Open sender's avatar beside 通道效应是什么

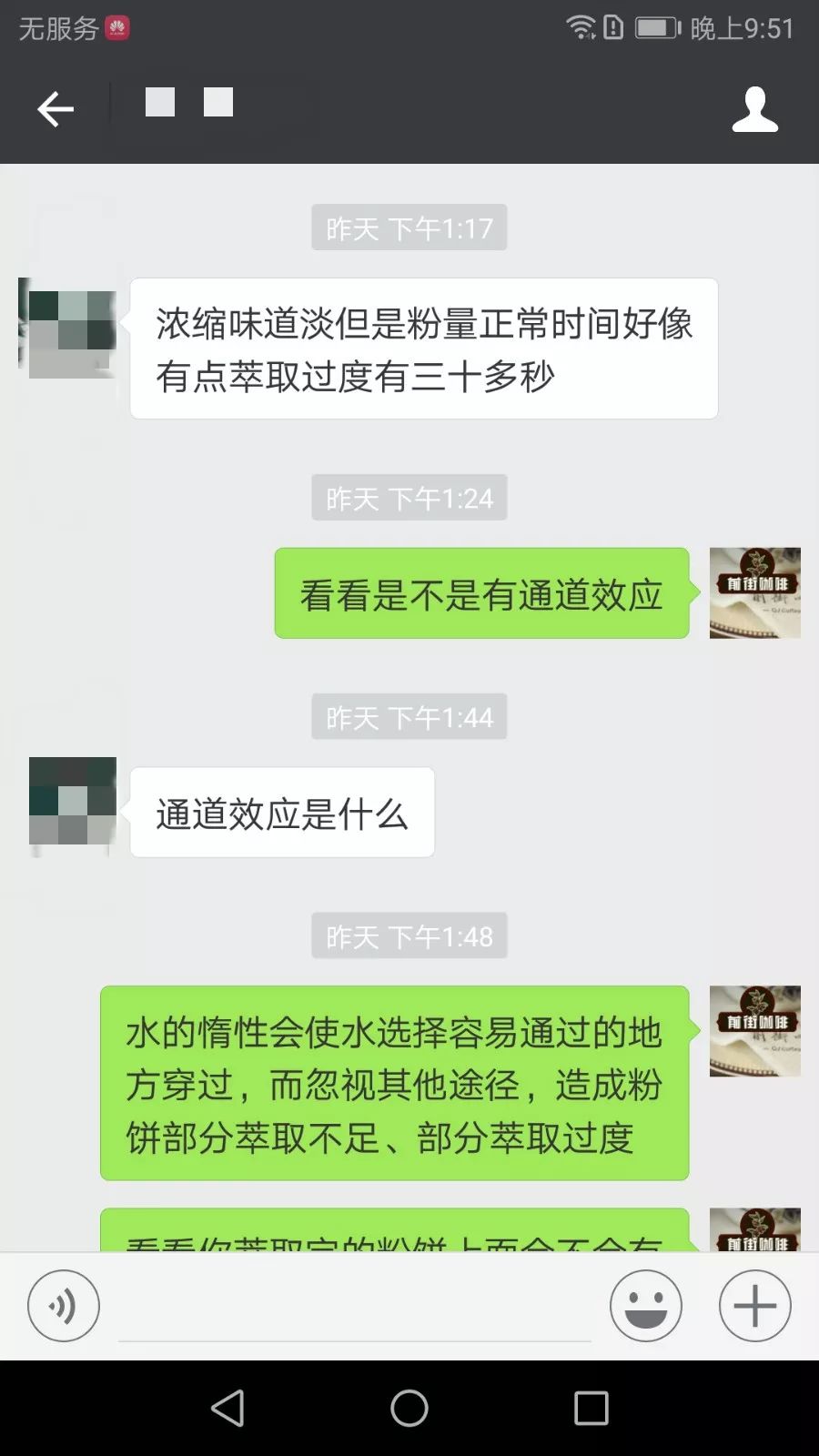73,802
